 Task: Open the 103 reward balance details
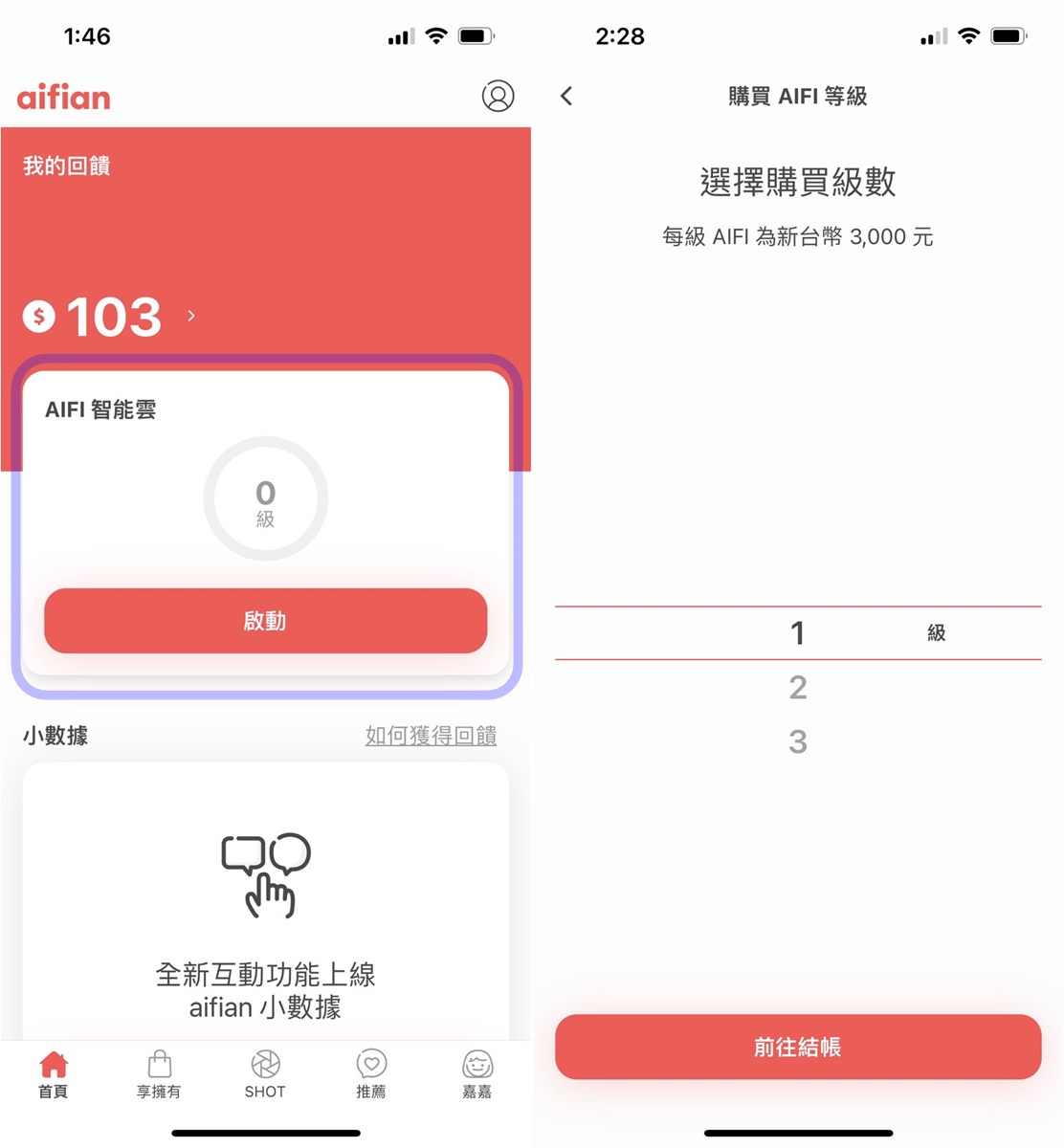click(113, 317)
